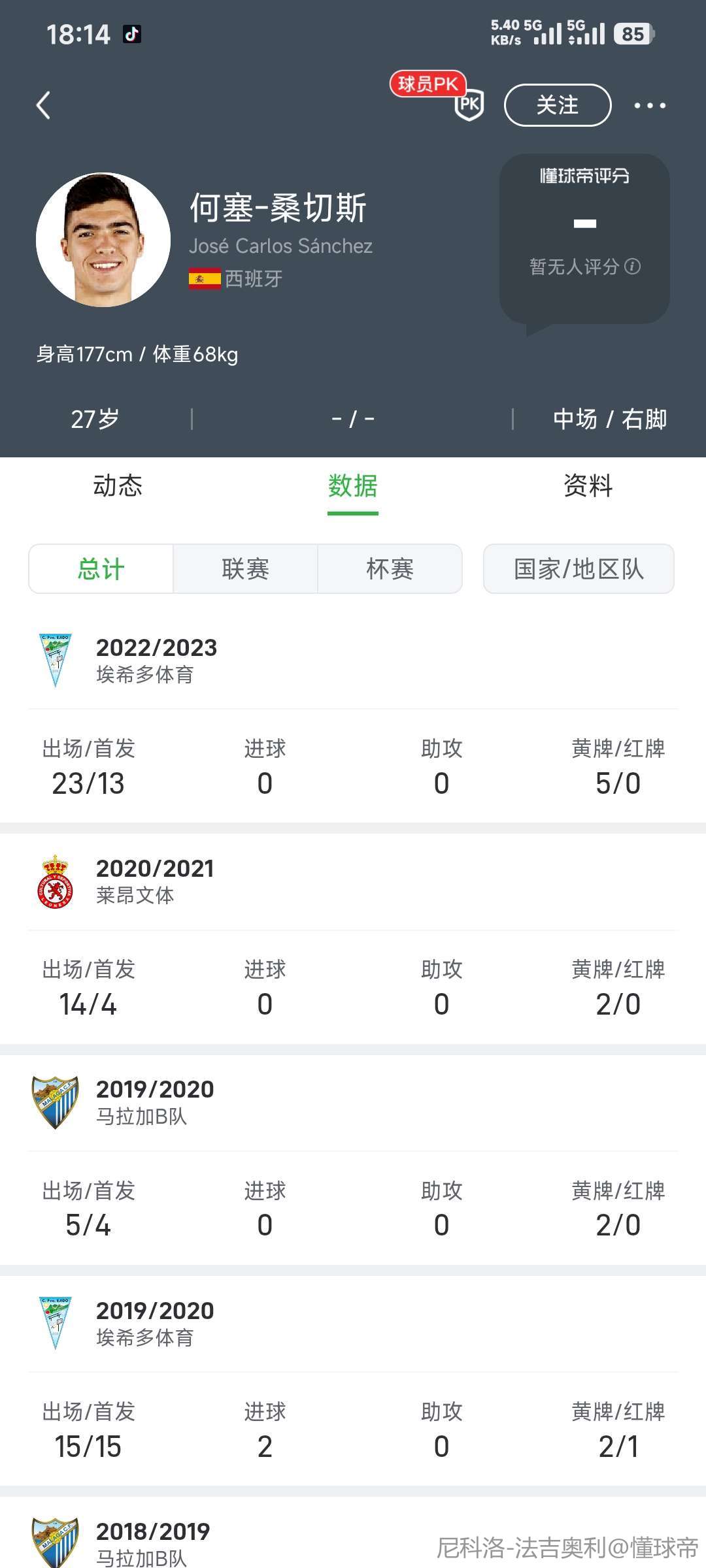706x1568 pixels.
Task: Go back using the top-left arrow
Action: coord(43,105)
